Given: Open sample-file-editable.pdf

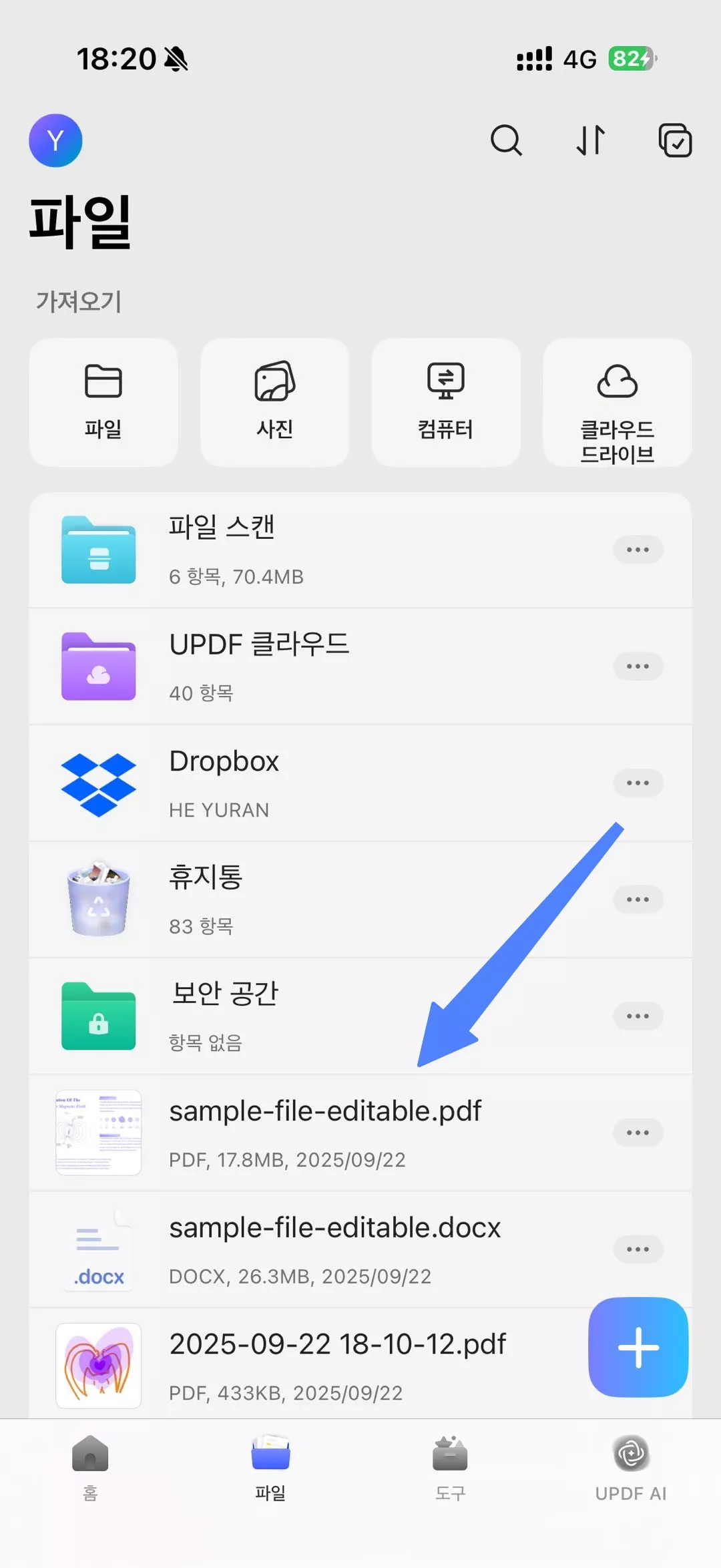Looking at the screenshot, I should (324, 1133).
